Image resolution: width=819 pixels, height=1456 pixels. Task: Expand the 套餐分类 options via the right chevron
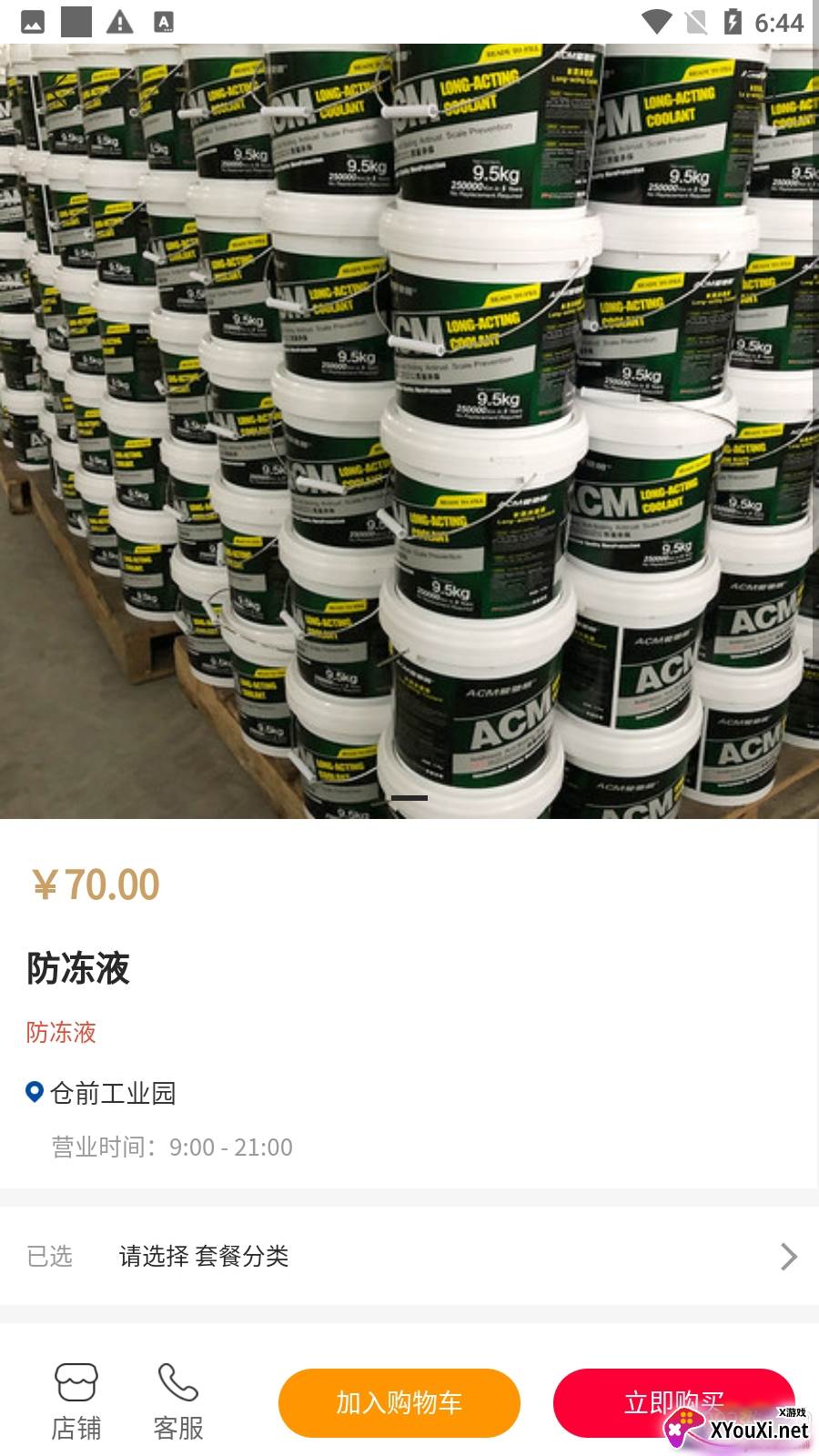click(x=788, y=1256)
